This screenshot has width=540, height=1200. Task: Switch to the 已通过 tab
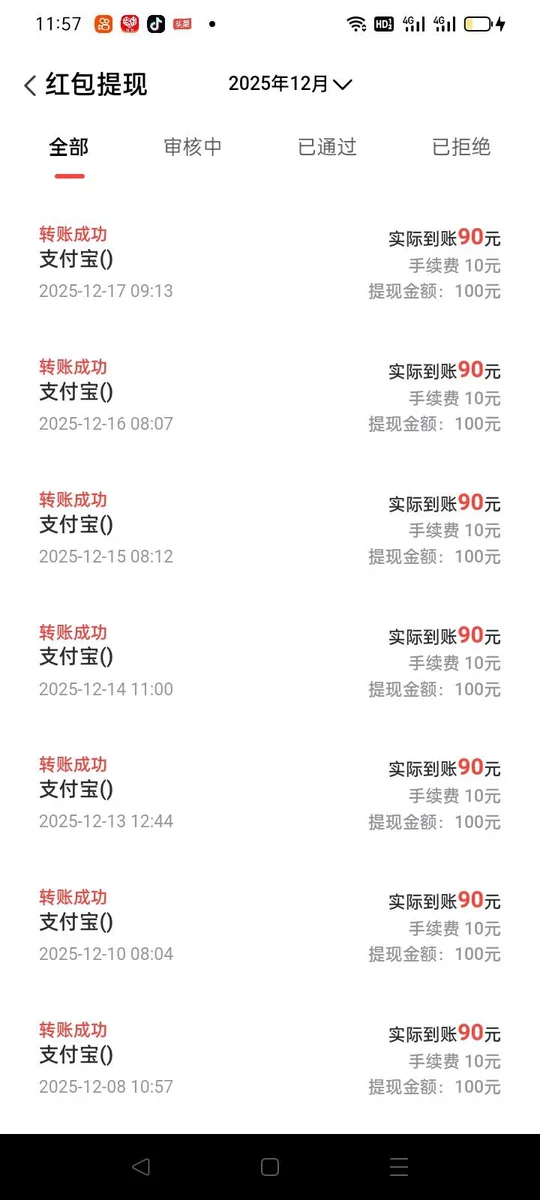[327, 147]
